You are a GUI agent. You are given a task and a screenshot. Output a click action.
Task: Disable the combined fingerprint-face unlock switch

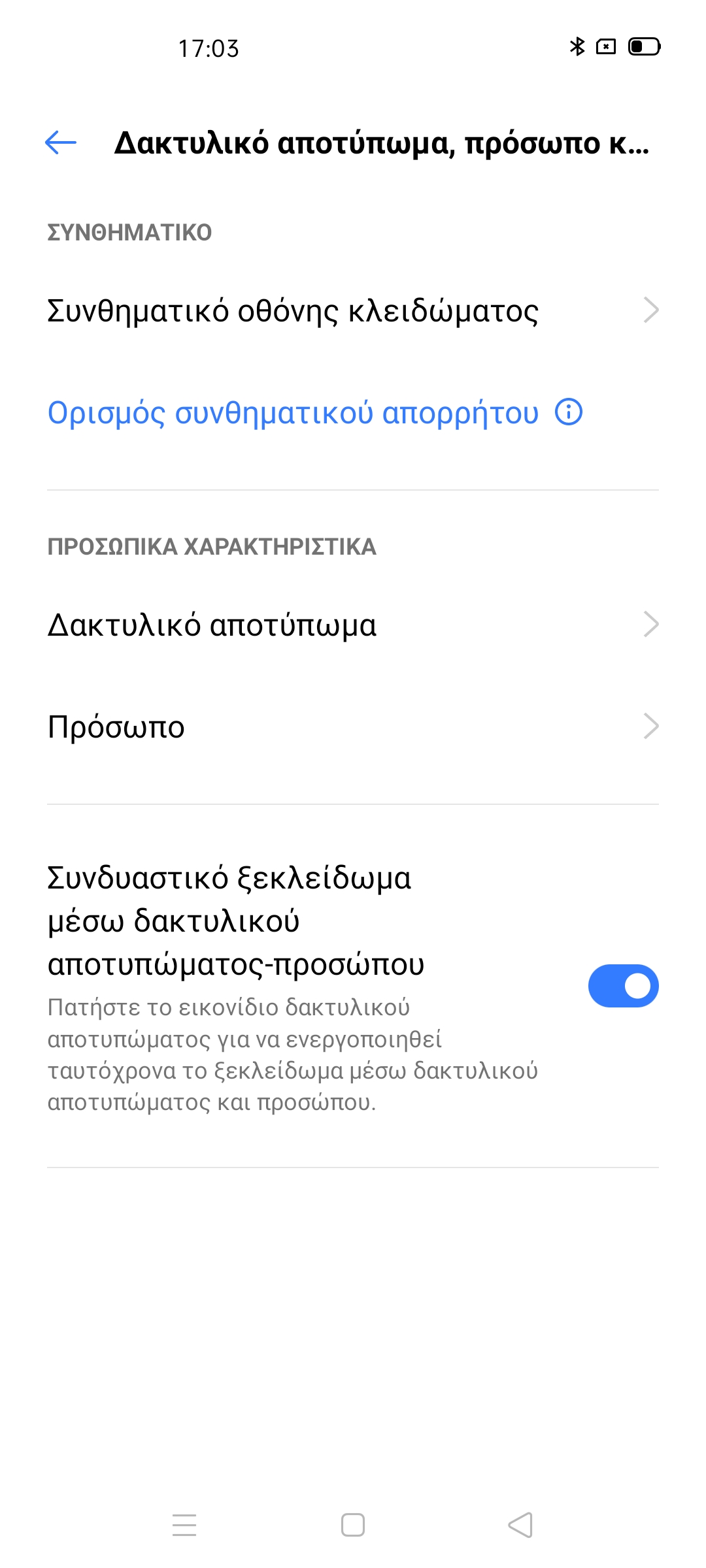pos(623,985)
